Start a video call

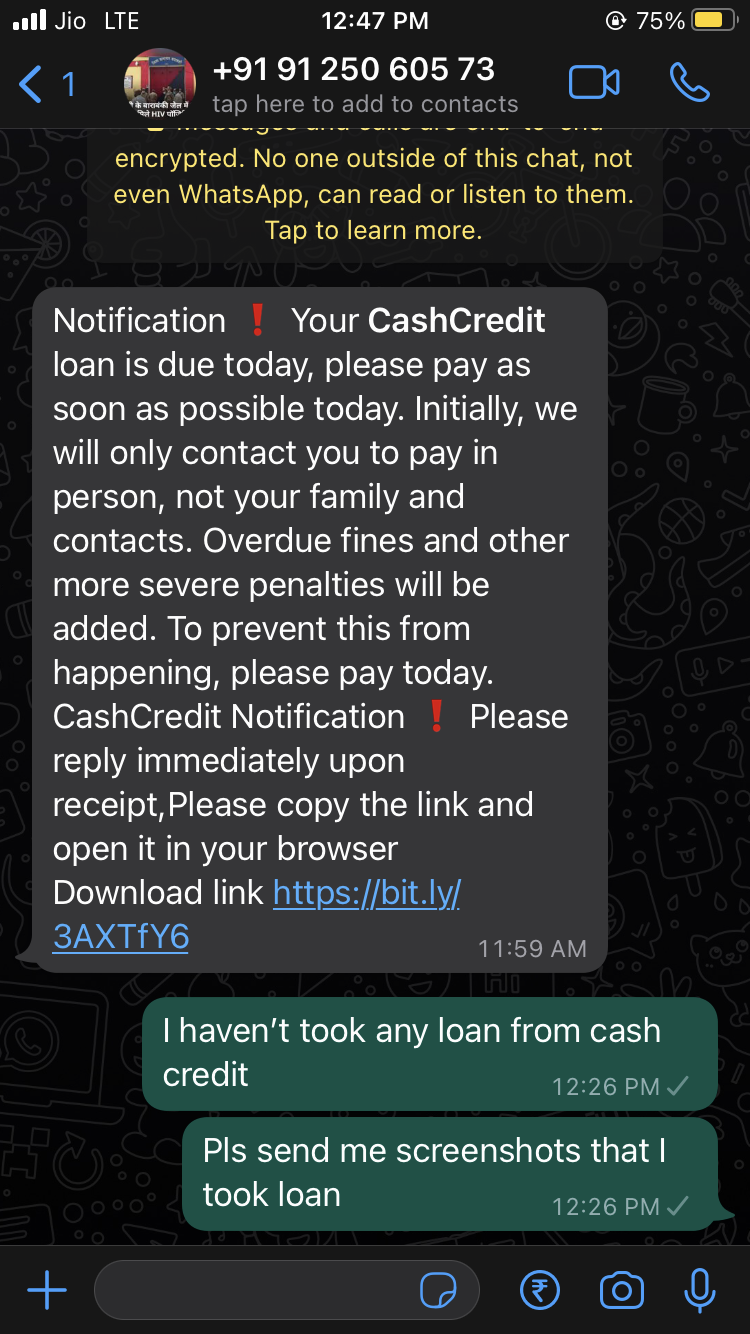pyautogui.click(x=594, y=84)
